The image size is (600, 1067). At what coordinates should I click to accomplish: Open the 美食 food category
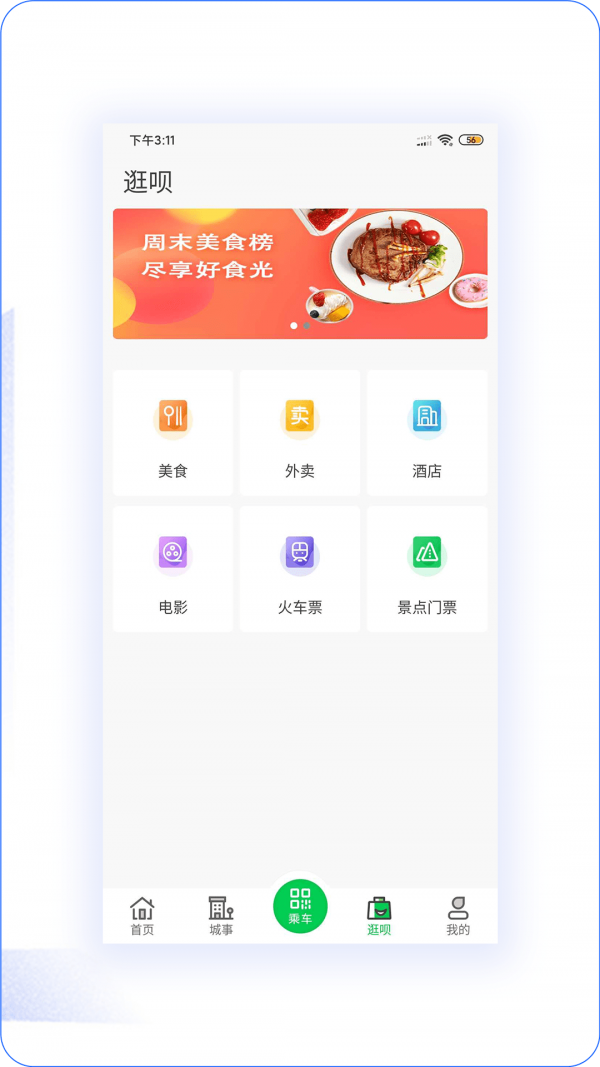(173, 433)
